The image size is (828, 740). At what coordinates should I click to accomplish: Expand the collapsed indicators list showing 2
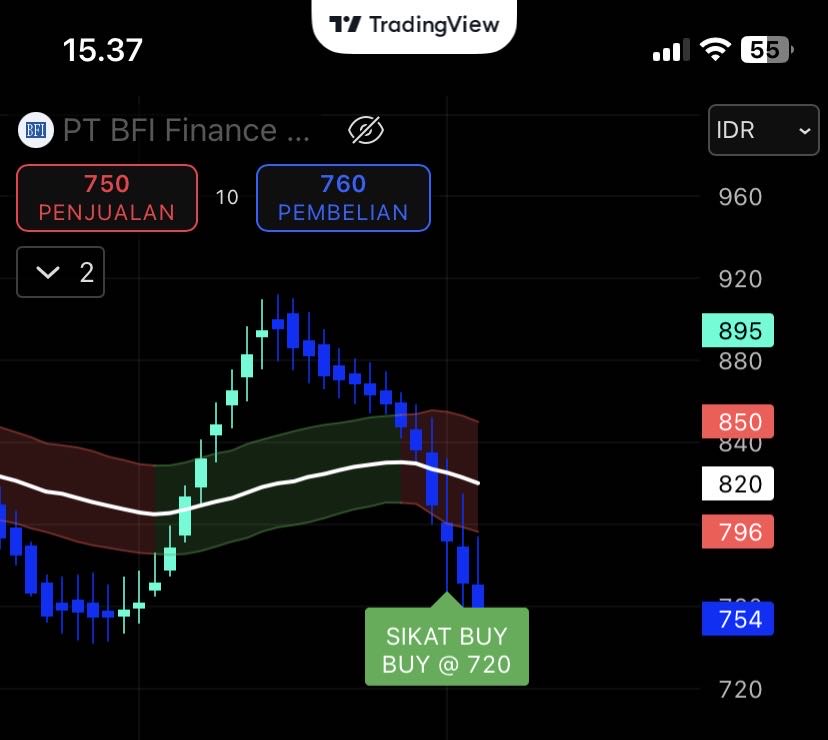pos(61,272)
